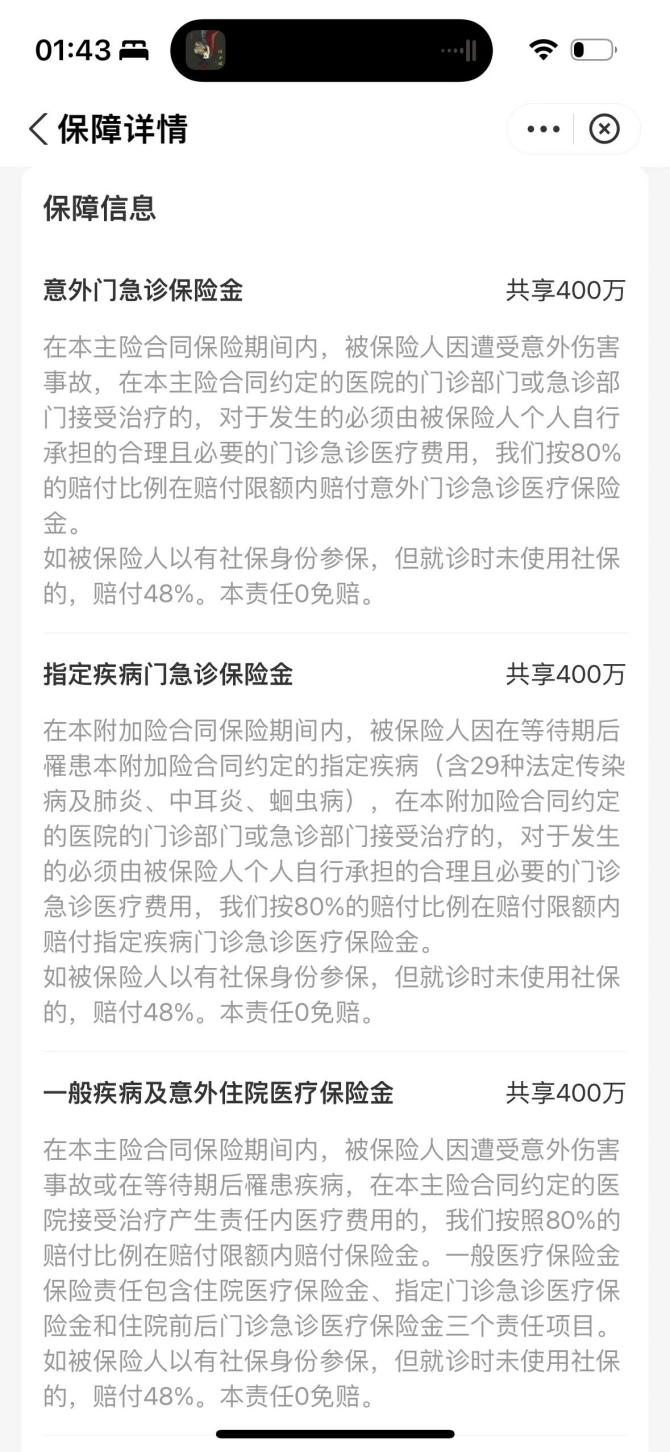
Task: Open the mini program three-dot menu
Action: [543, 129]
